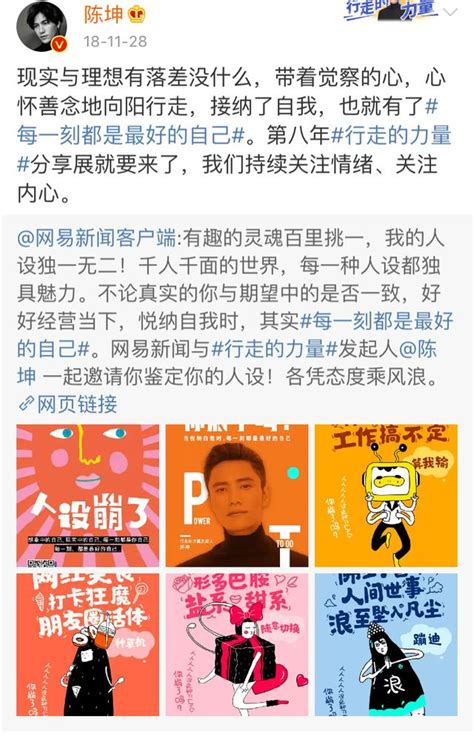Open the 行走的力量 badge banner

[x=391, y=10]
